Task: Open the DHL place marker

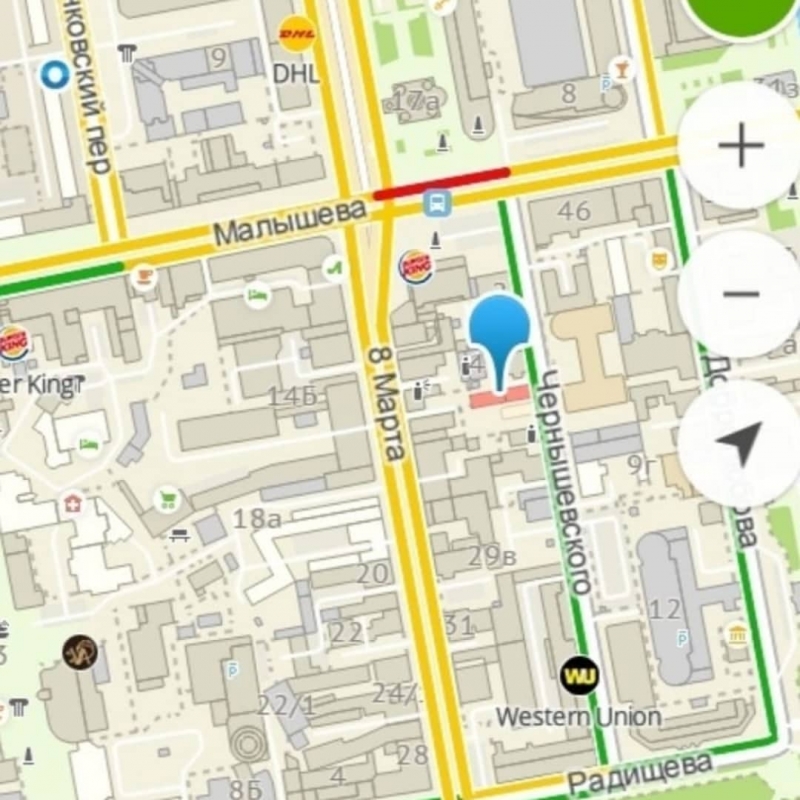Action: [296, 35]
